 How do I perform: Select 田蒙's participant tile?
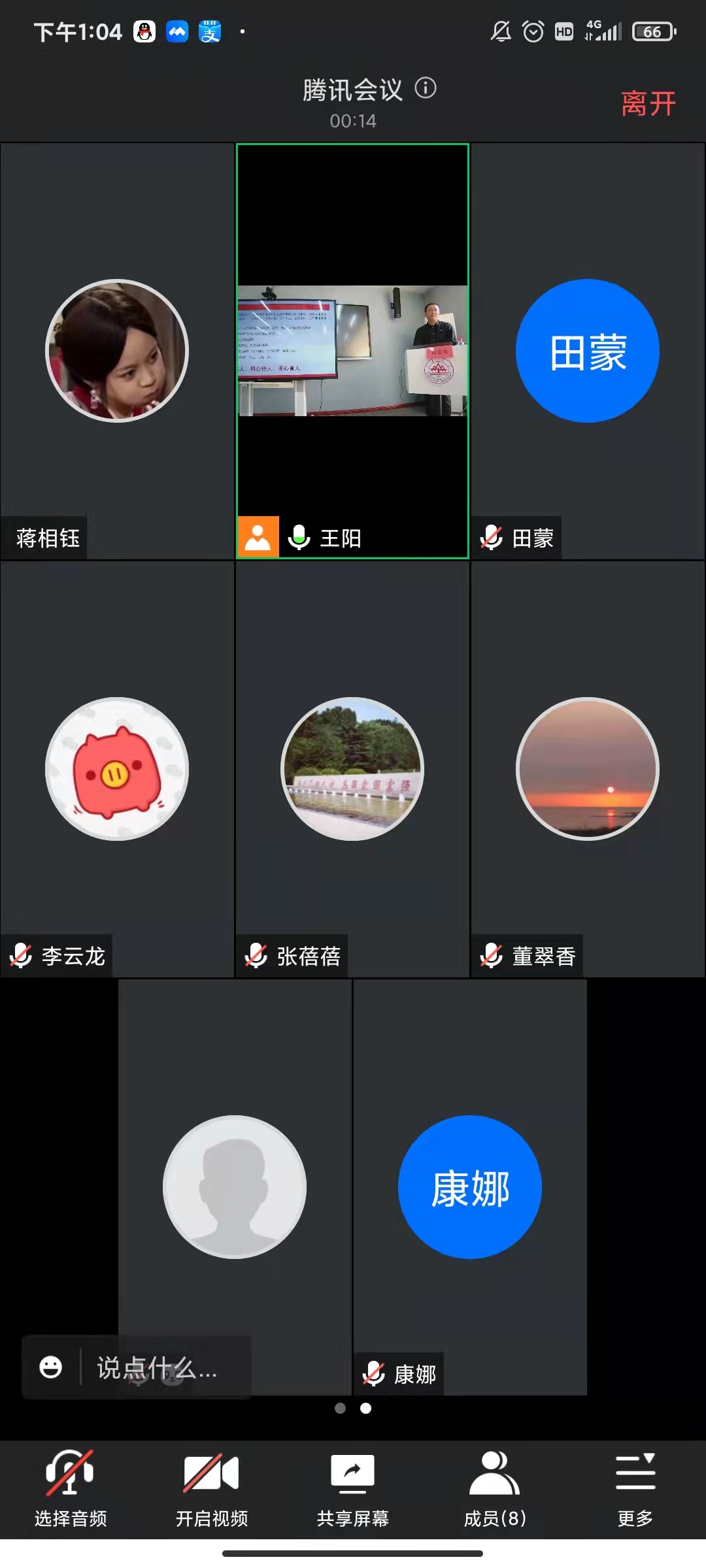pos(587,351)
